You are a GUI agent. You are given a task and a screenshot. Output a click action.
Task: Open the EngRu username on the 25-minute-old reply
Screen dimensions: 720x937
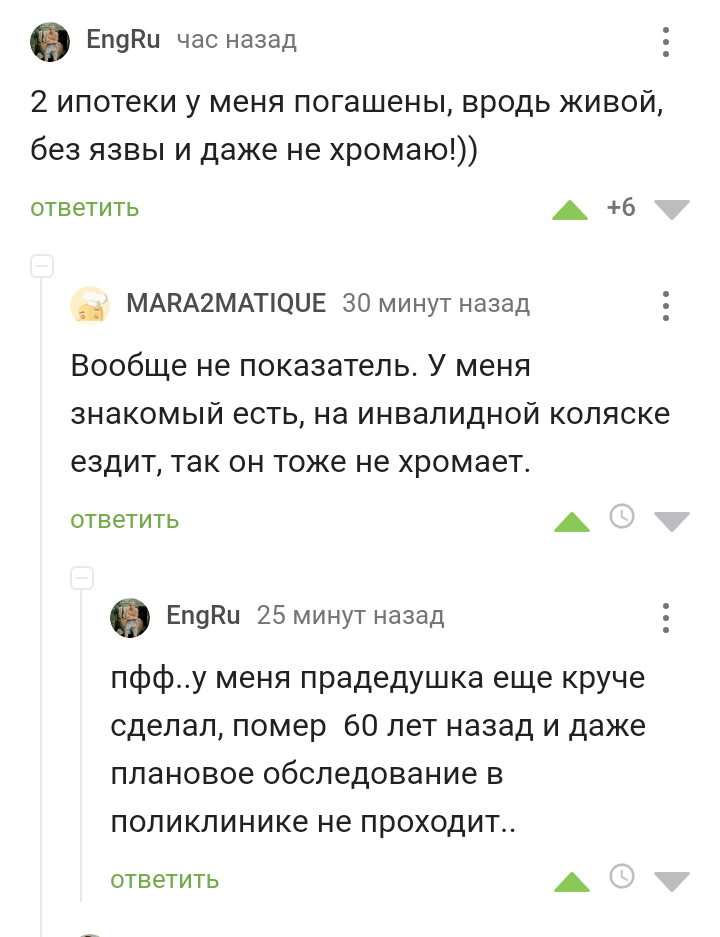[x=203, y=615]
